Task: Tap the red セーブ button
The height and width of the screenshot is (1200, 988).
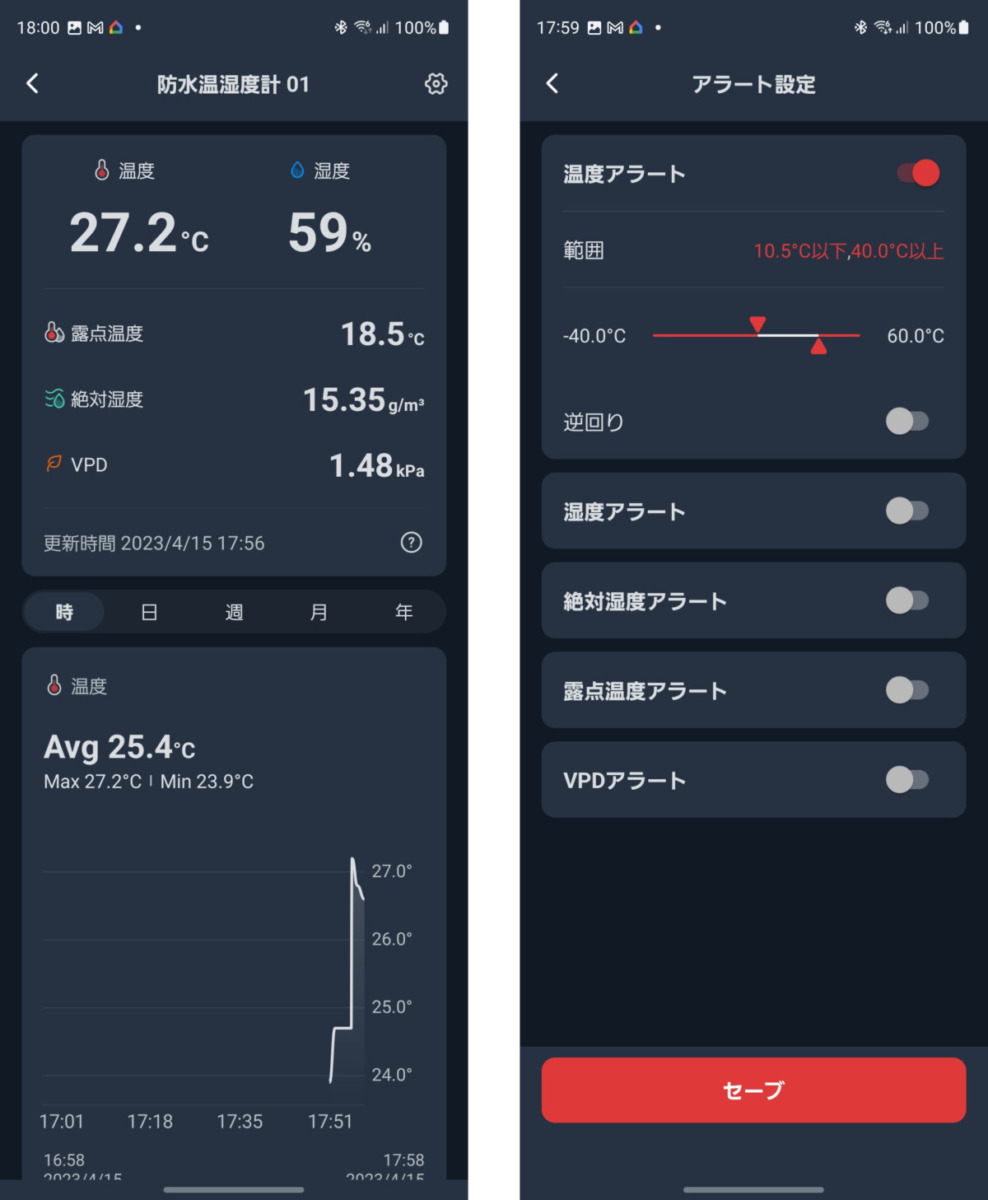Action: 753,1090
